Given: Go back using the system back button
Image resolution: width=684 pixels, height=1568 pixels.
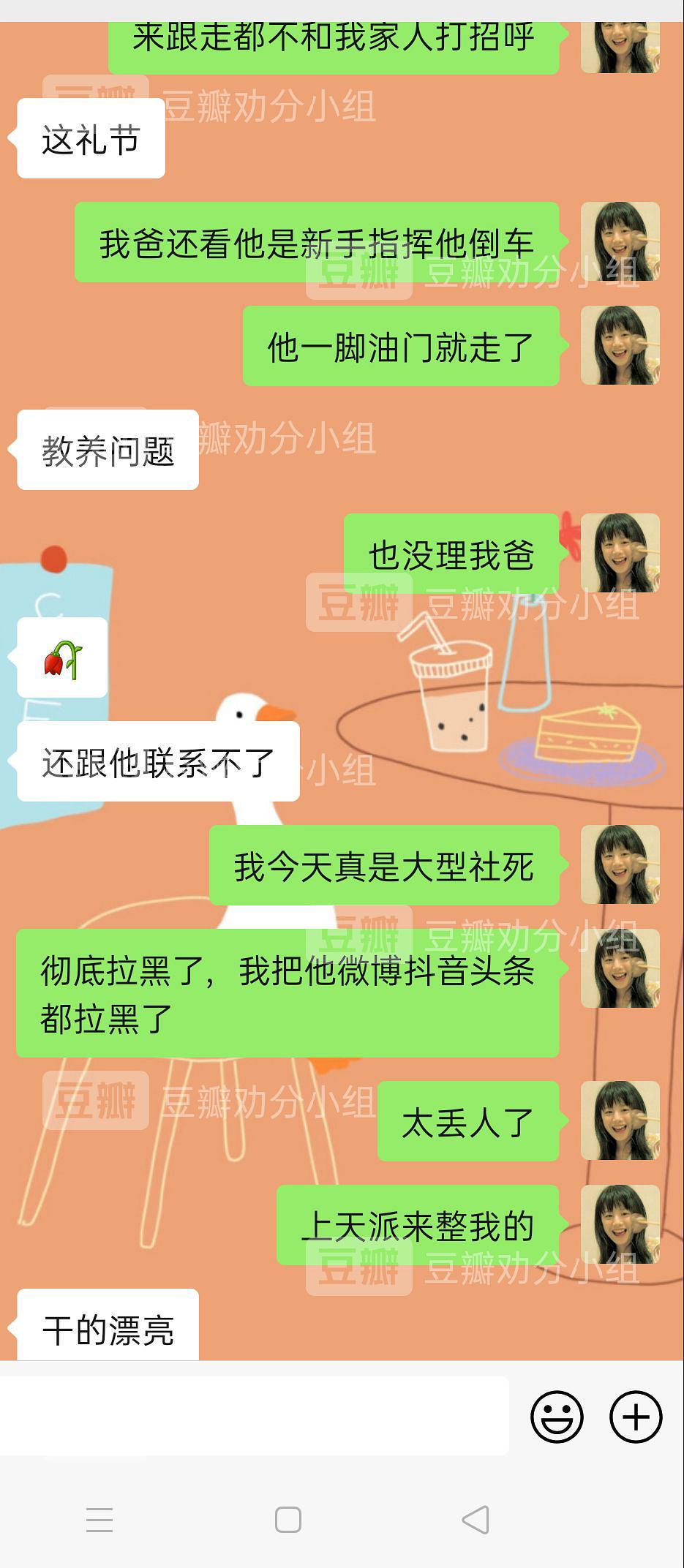Looking at the screenshot, I should click(476, 1520).
